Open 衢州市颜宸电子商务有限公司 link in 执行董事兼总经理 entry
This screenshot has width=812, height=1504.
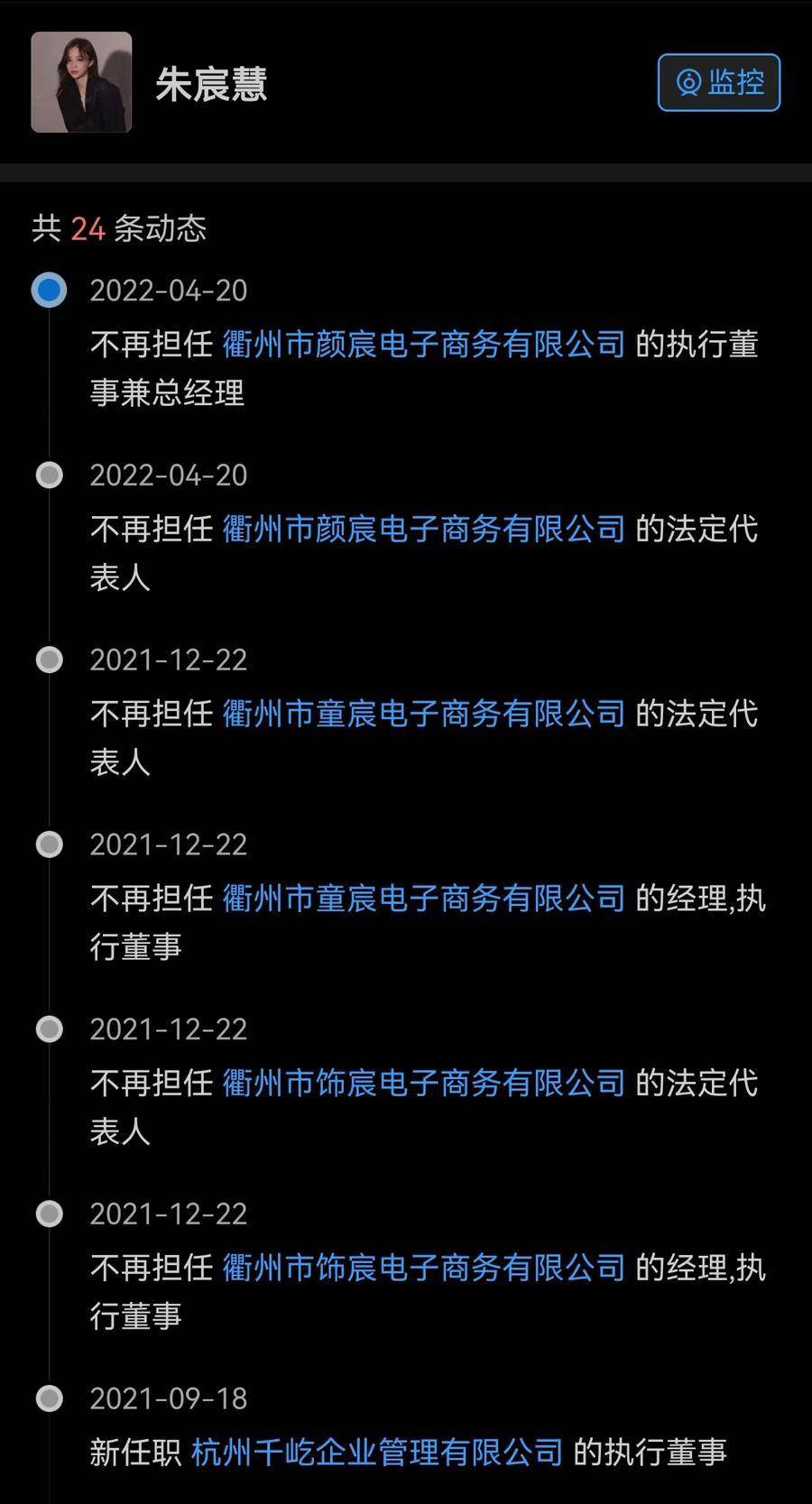tap(424, 345)
